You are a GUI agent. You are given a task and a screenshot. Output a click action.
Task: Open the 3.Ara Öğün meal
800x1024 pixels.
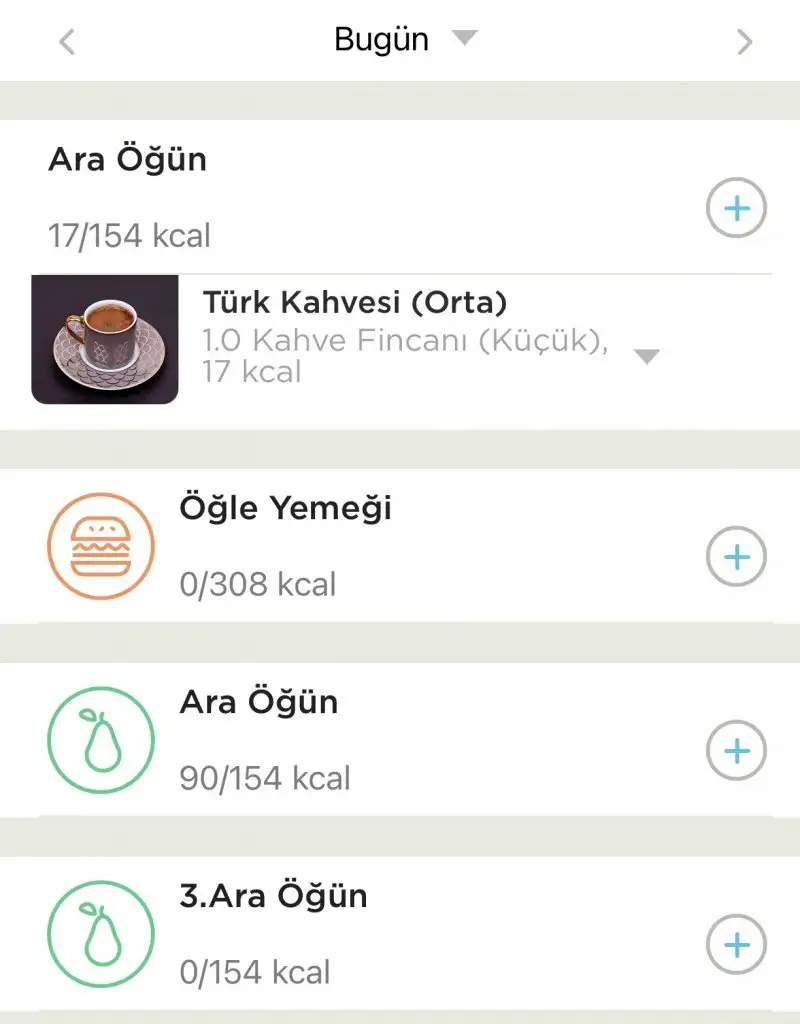pyautogui.click(x=273, y=896)
